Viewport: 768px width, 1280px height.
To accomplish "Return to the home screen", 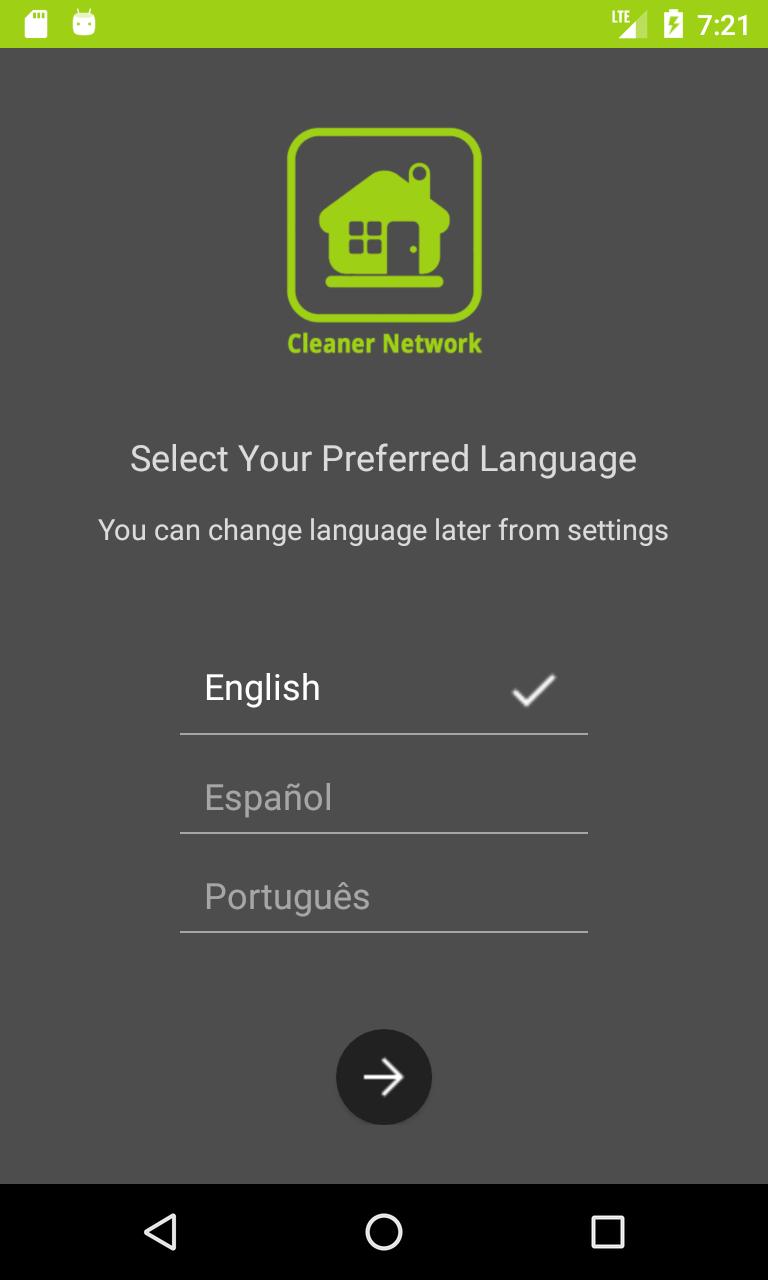I will coord(384,1232).
